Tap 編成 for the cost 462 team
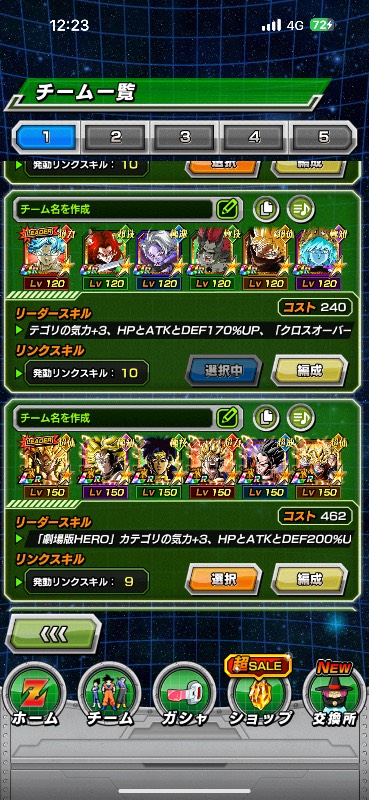Image resolution: width=369 pixels, height=800 pixels. pyautogui.click(x=310, y=580)
